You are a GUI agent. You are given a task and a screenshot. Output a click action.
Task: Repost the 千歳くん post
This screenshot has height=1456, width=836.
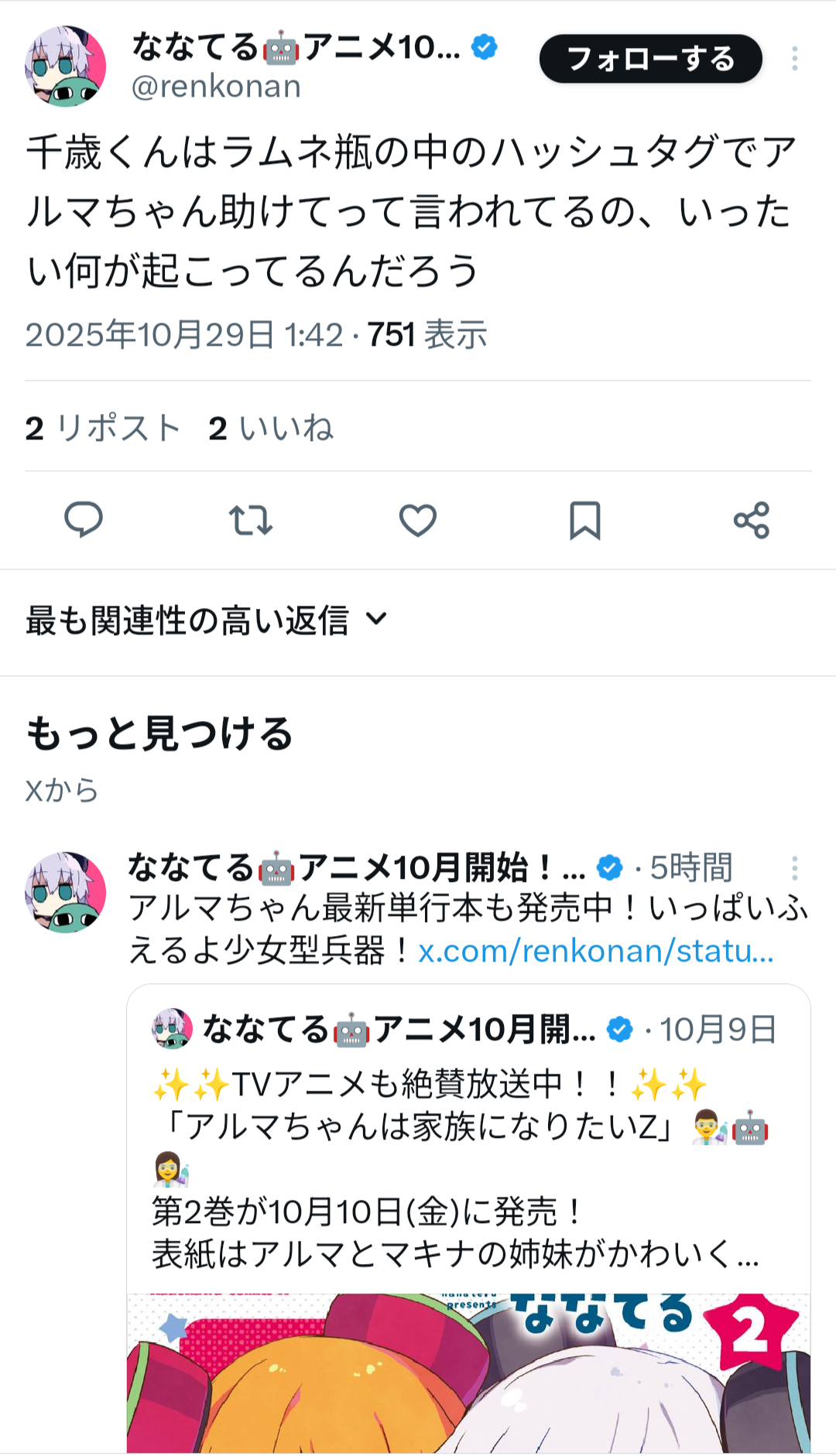point(251,520)
